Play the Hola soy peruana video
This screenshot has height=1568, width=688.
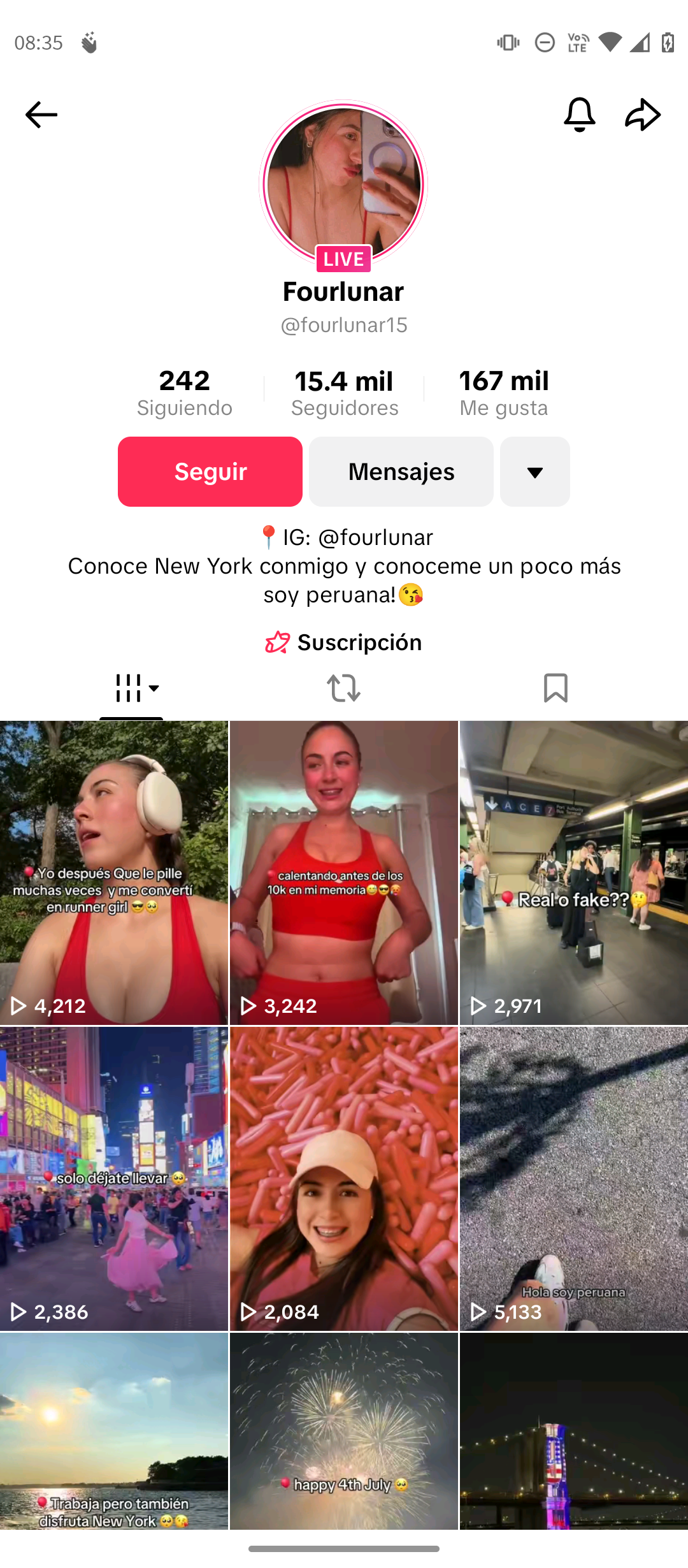coord(573,1179)
